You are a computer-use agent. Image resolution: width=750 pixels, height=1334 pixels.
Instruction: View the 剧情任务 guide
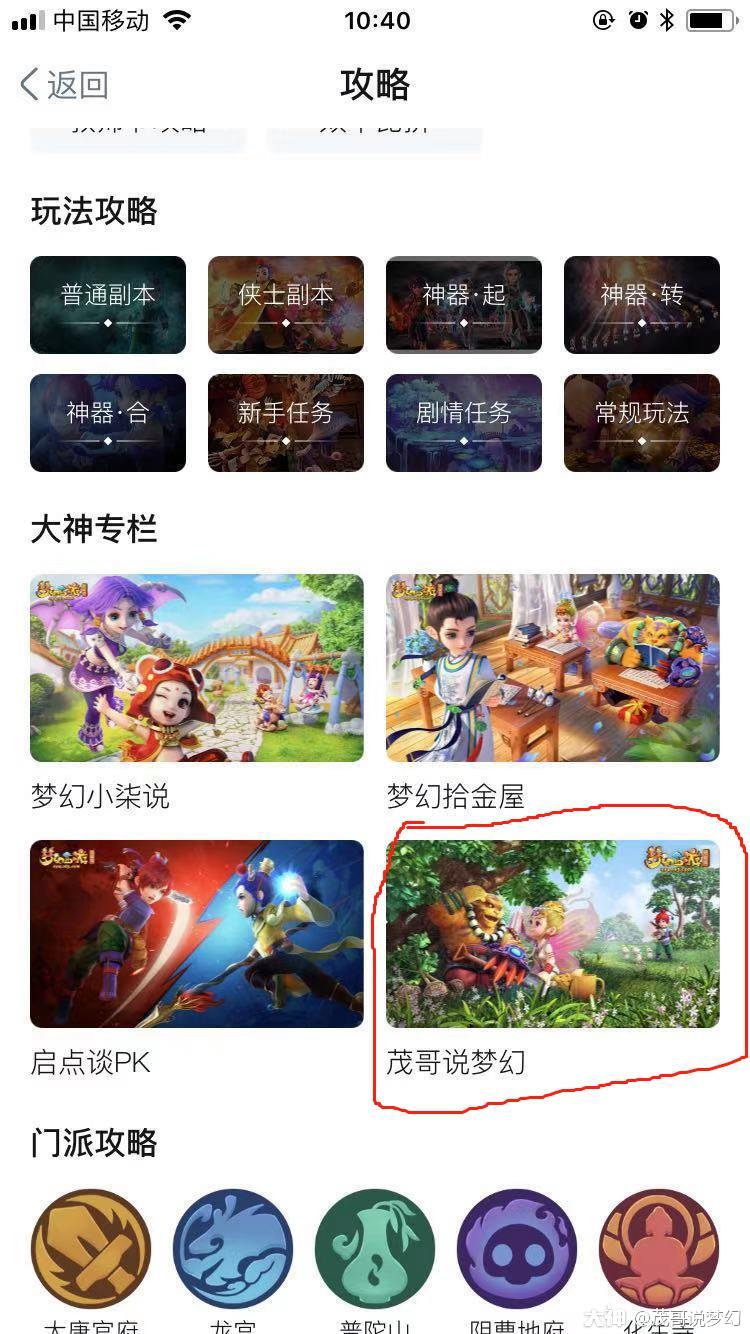464,422
